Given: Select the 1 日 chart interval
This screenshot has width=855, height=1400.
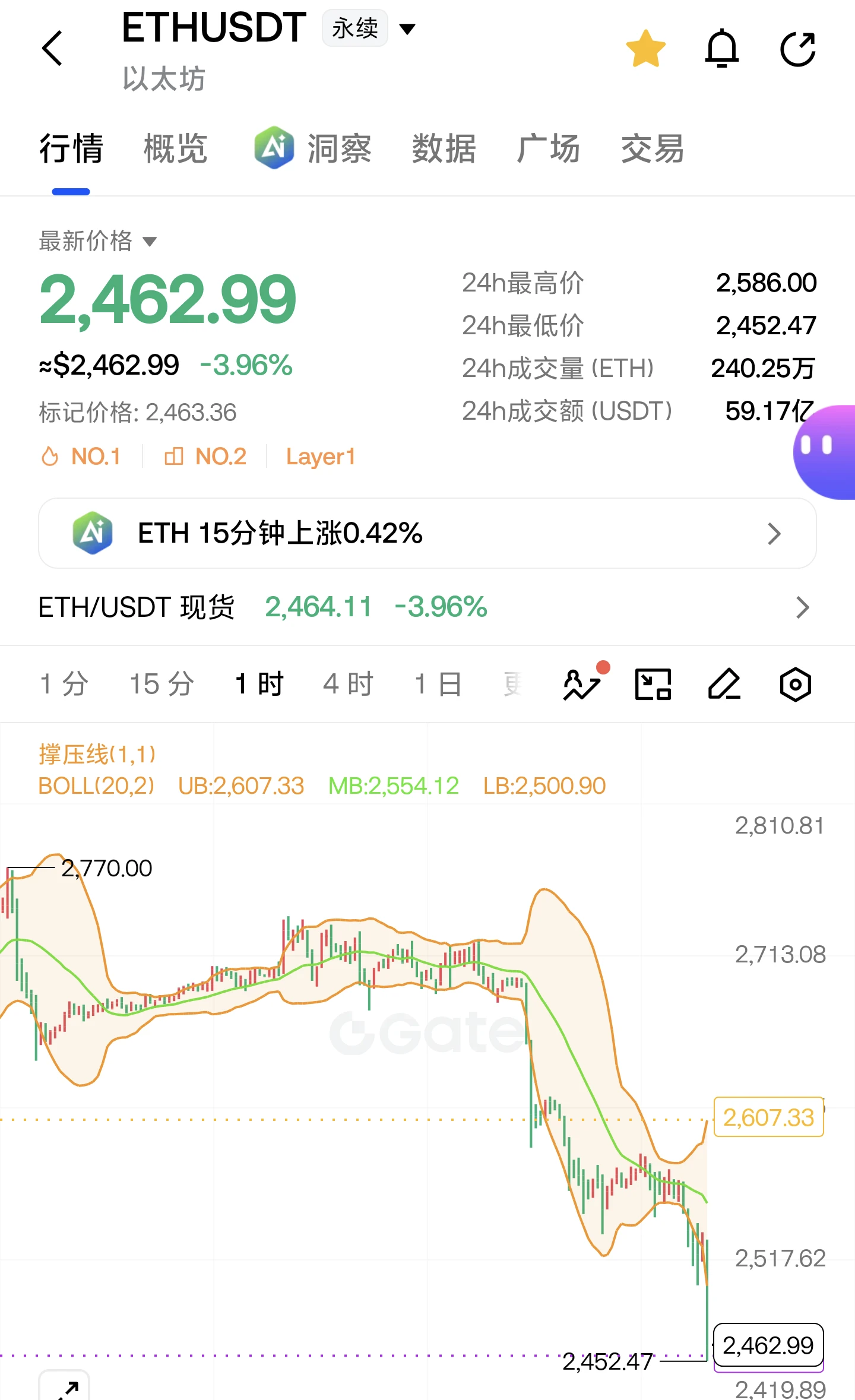Looking at the screenshot, I should (x=438, y=684).
